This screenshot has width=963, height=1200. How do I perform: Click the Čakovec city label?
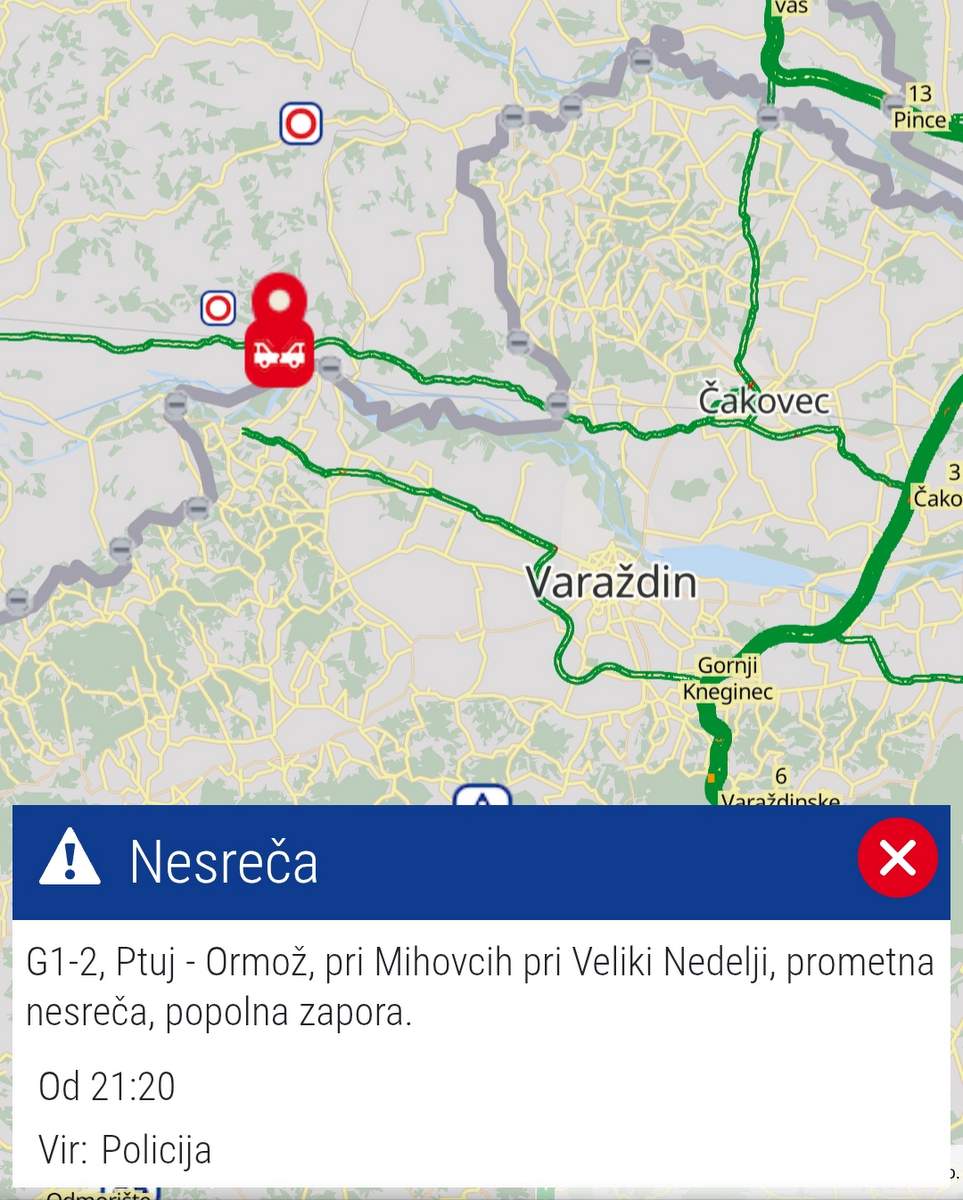(765, 400)
